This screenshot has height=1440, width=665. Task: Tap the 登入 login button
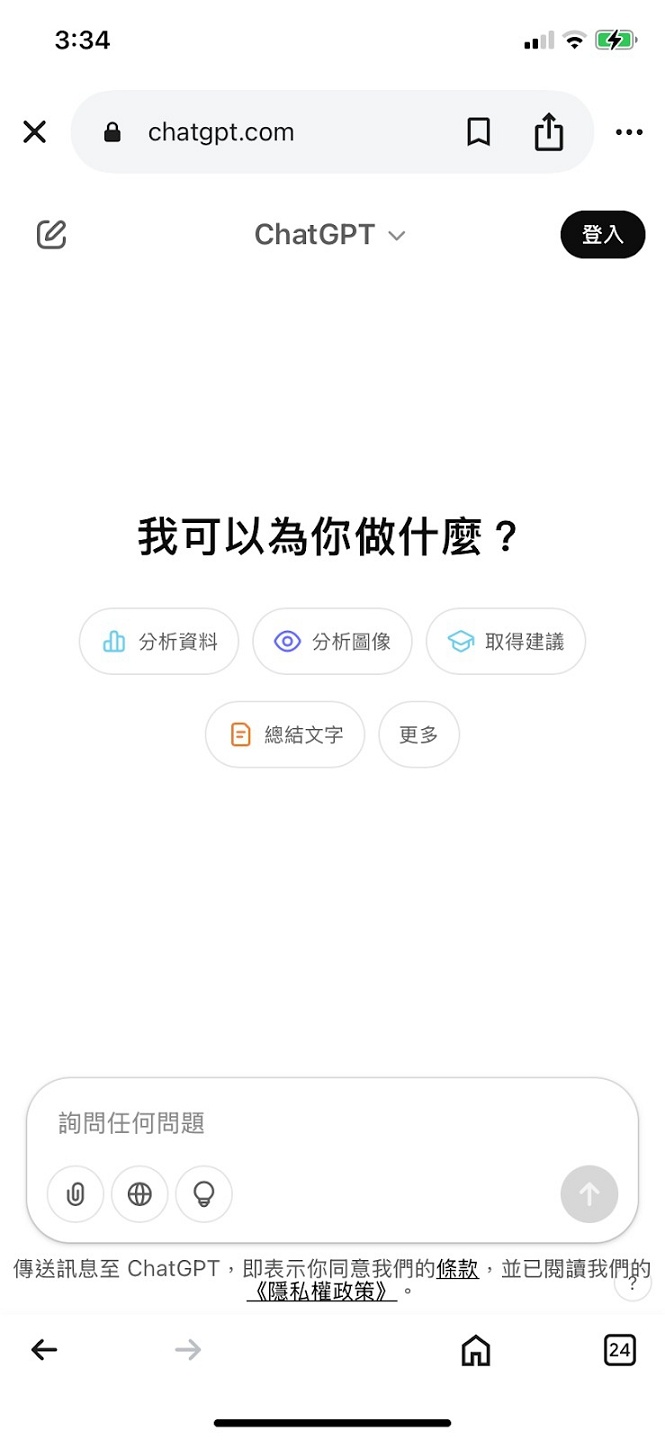602,235
